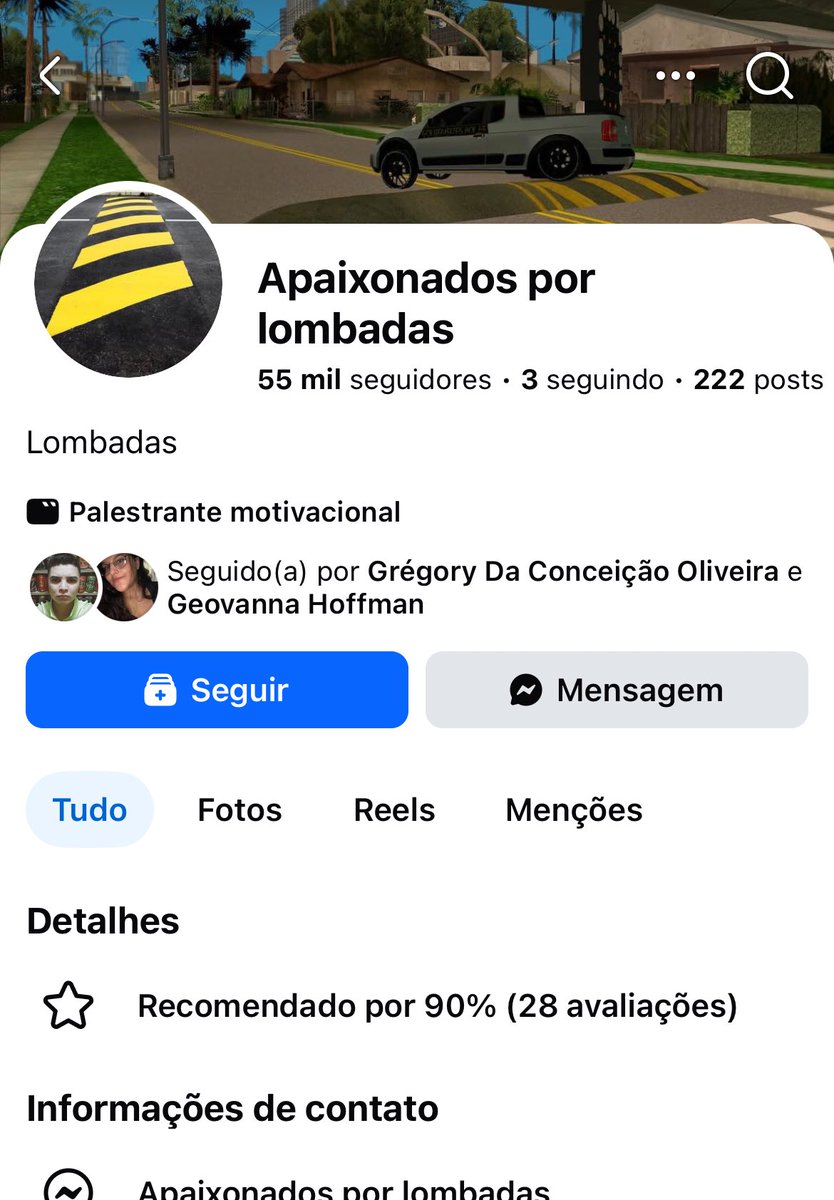
Task: Go back using the top arrow
Action: tap(50, 76)
